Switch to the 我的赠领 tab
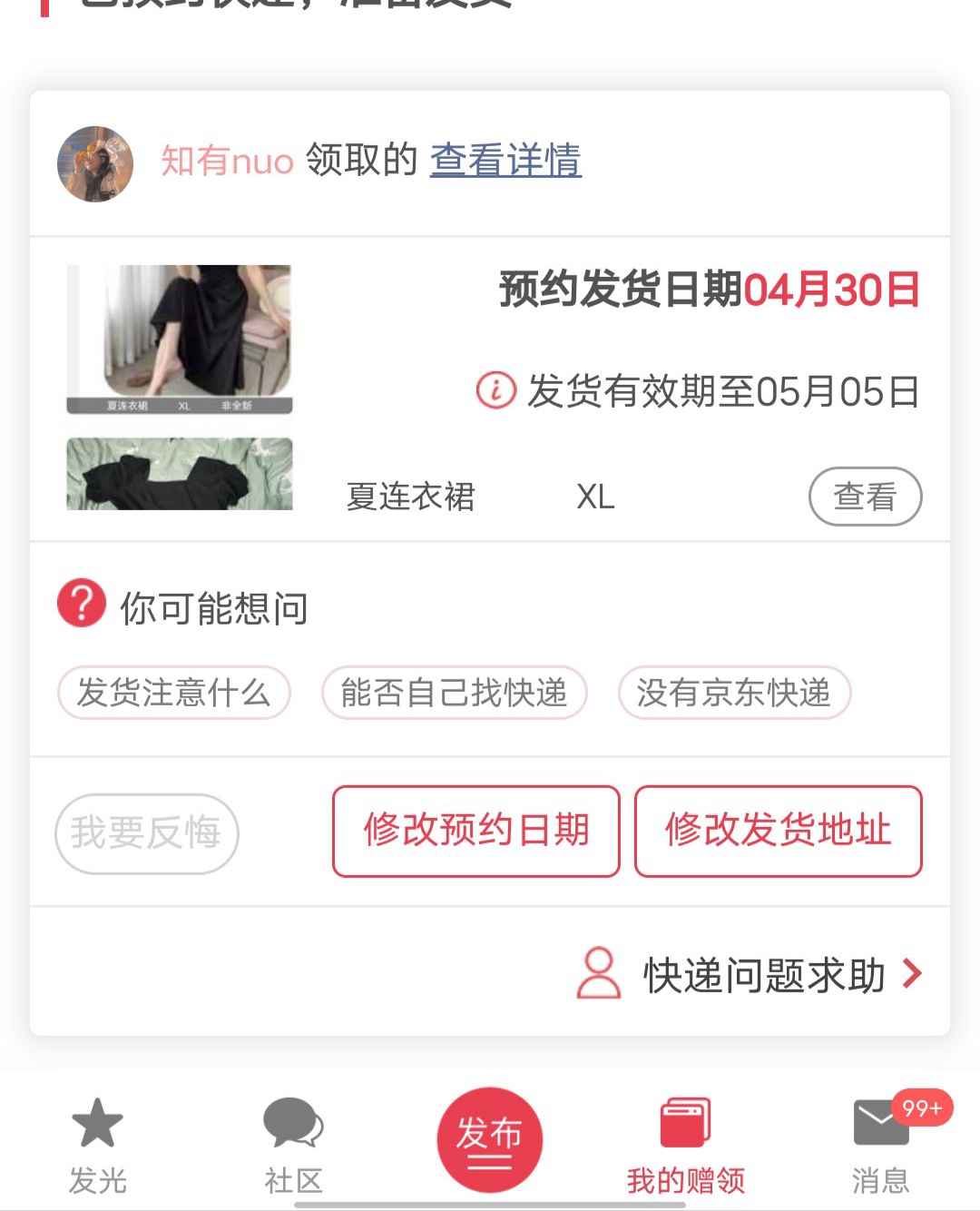980x1211 pixels. pos(685,1145)
